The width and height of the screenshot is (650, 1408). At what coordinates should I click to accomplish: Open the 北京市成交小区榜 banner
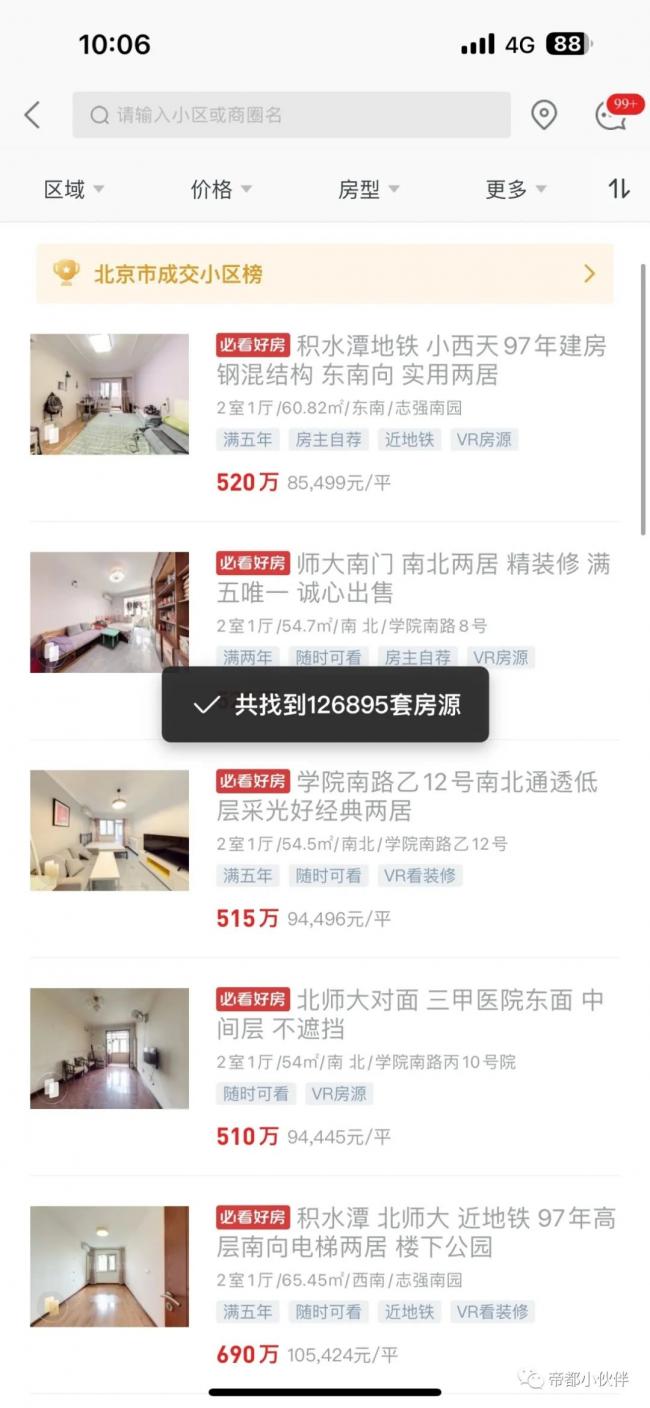(x=324, y=273)
